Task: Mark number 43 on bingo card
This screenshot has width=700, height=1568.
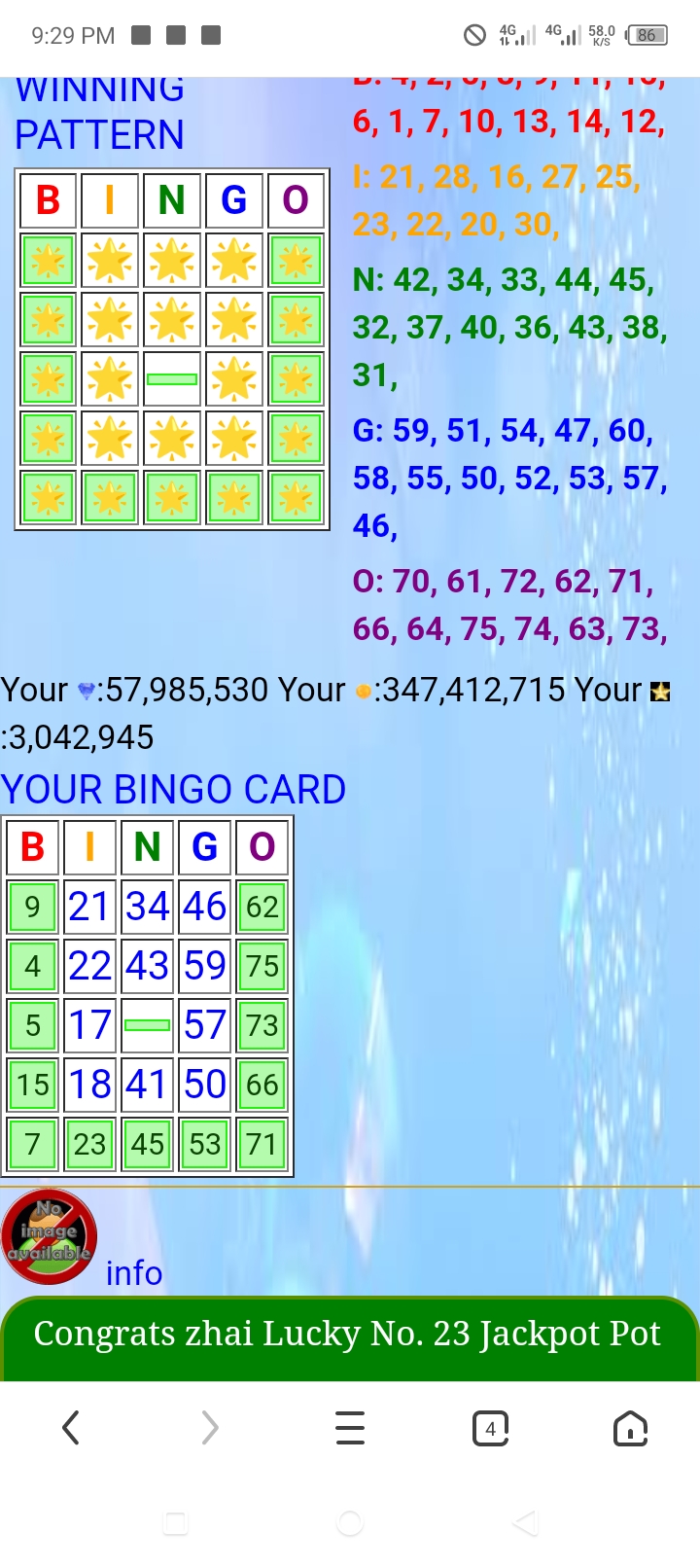Action: (x=147, y=966)
